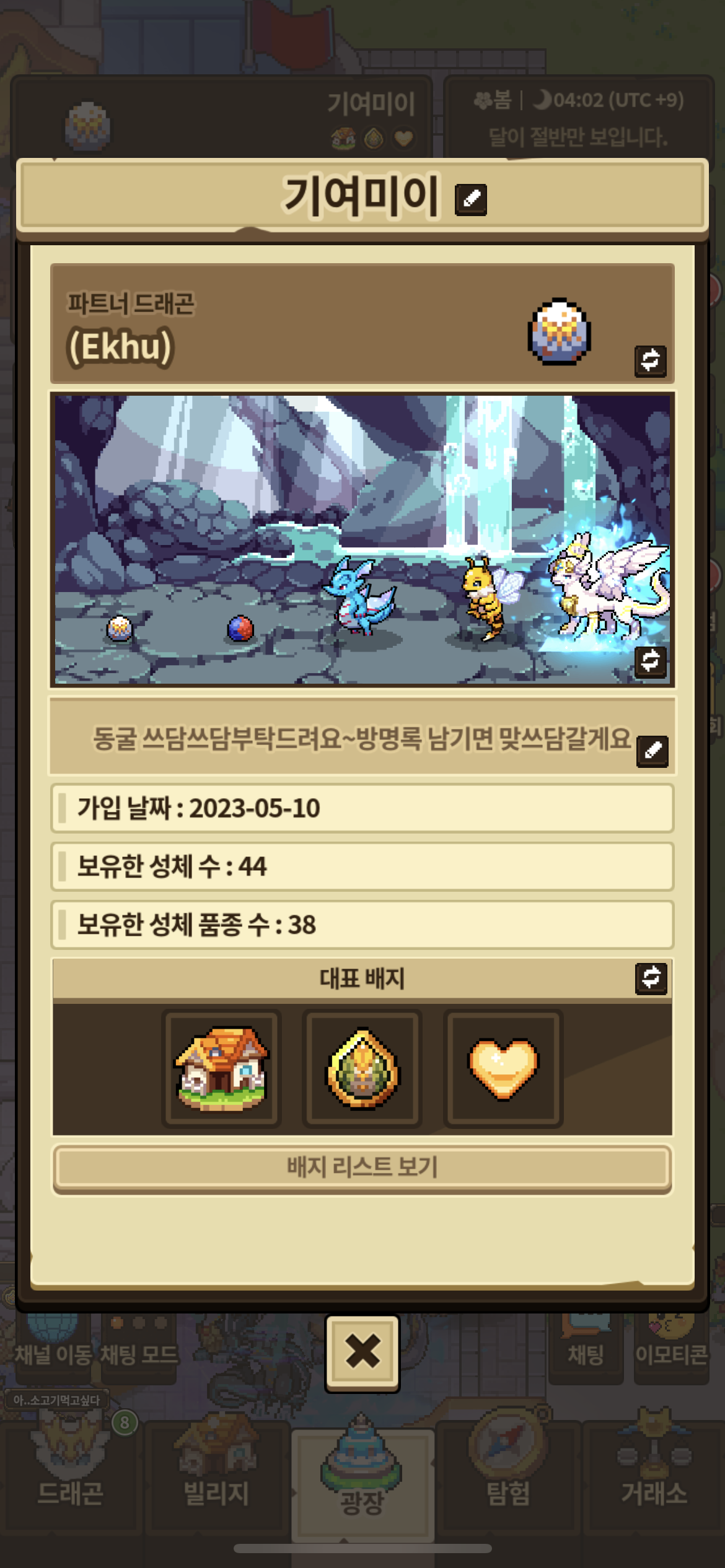Select the house badge
This screenshot has height=1568, width=725.
tap(222, 1068)
